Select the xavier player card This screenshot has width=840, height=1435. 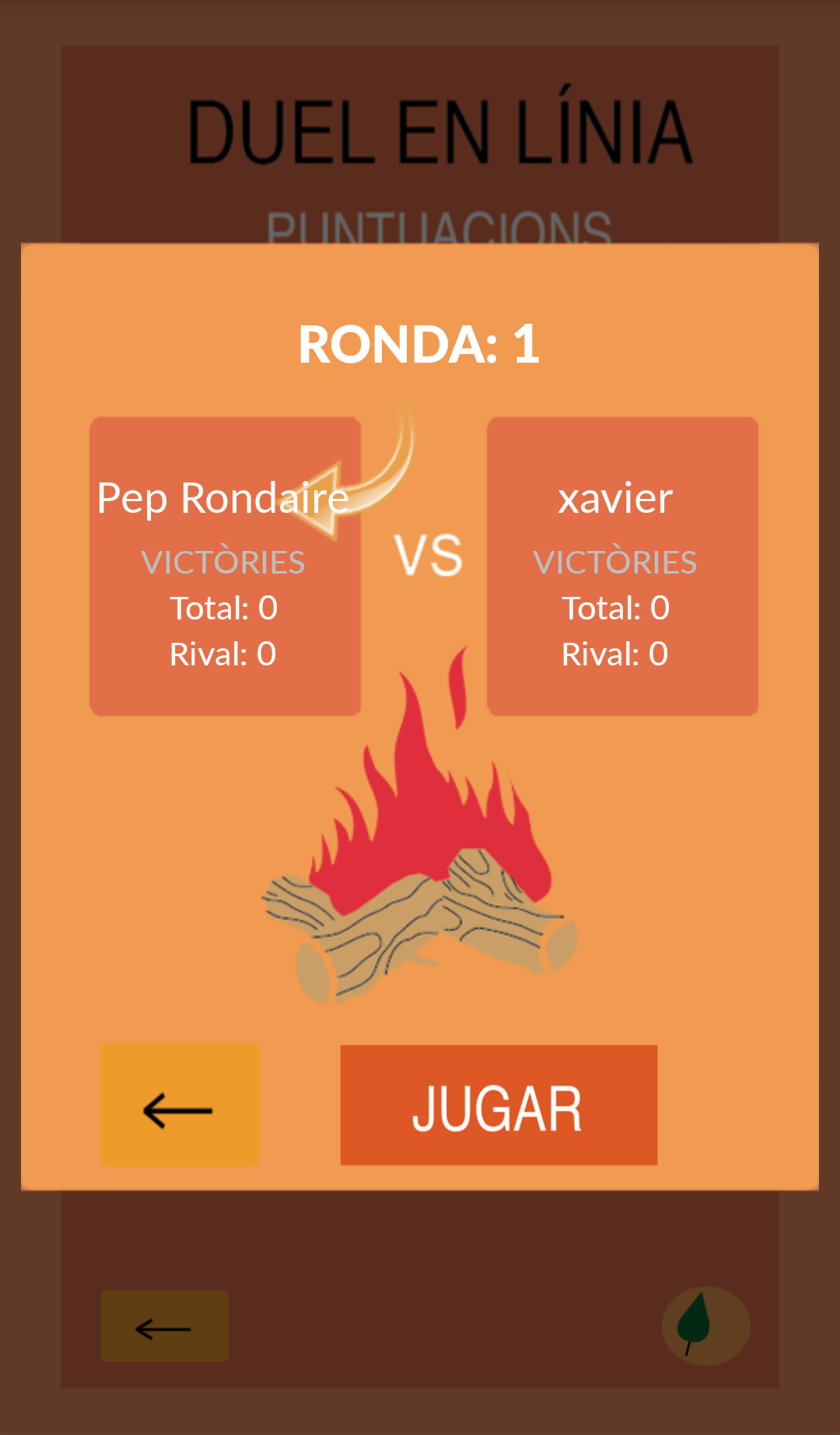pos(622,566)
